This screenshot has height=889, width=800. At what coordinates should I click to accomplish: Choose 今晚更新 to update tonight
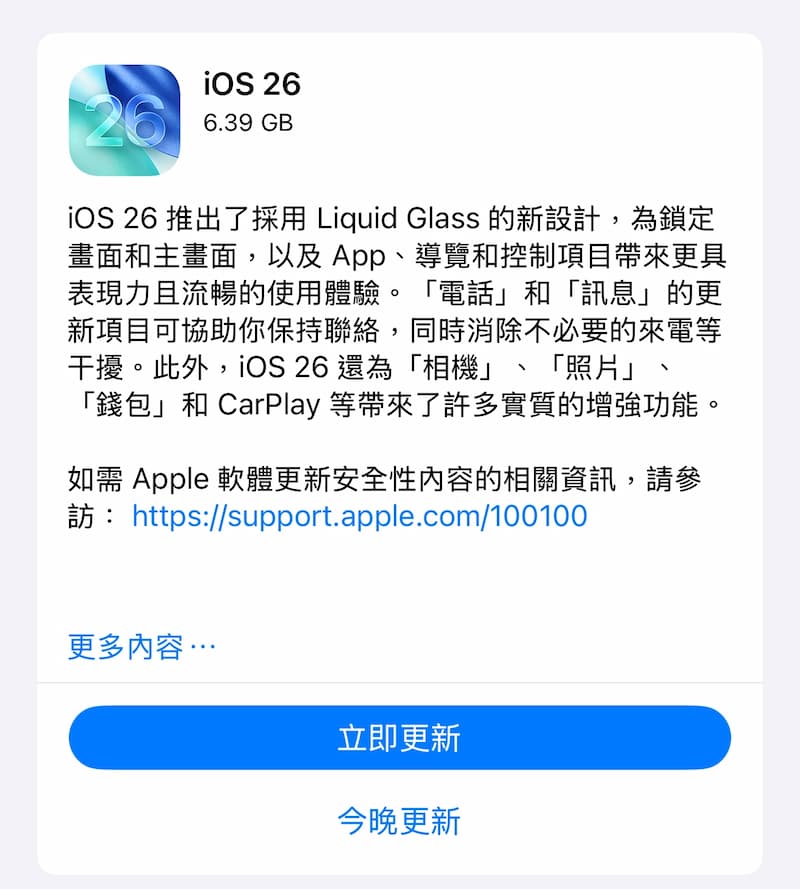point(399,821)
